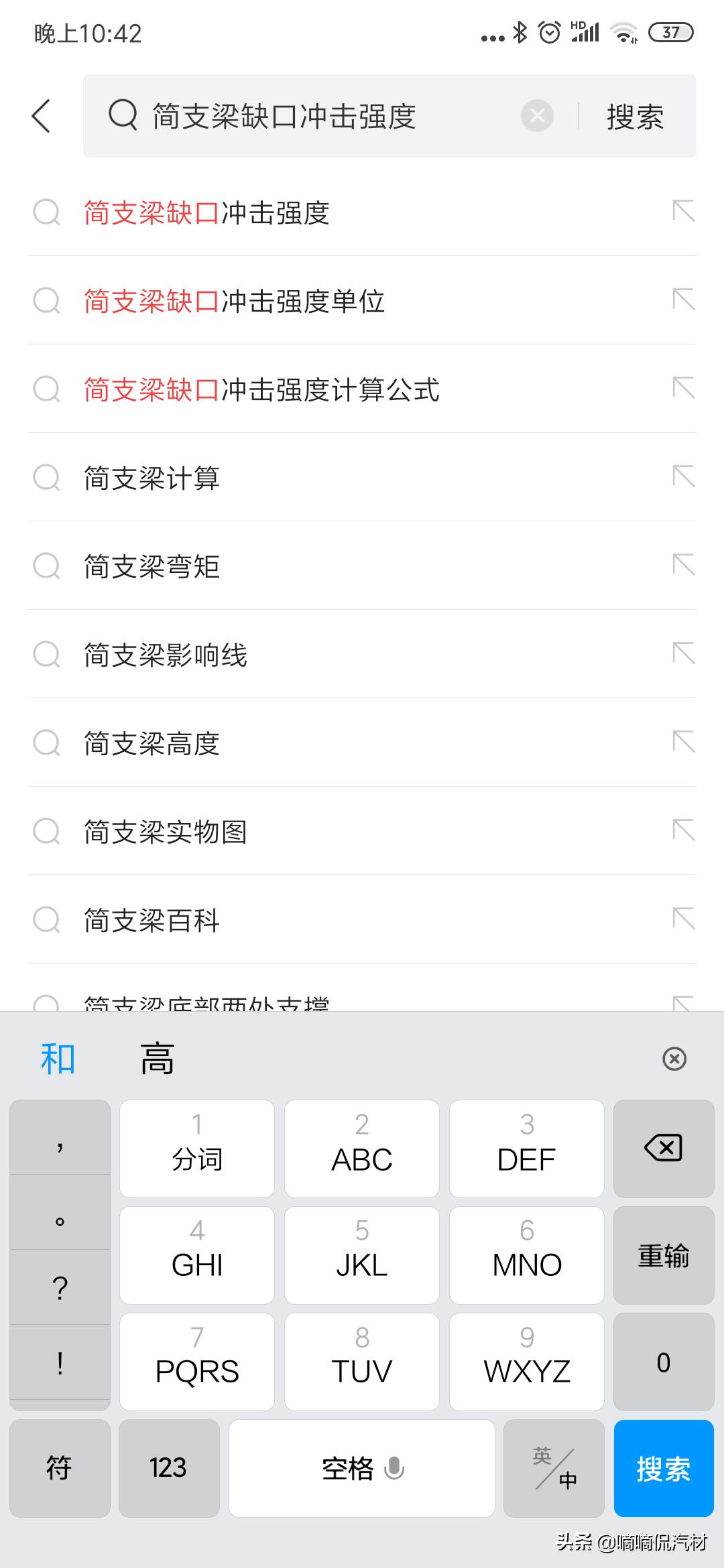Check battery level indicator showing 37

(x=670, y=32)
